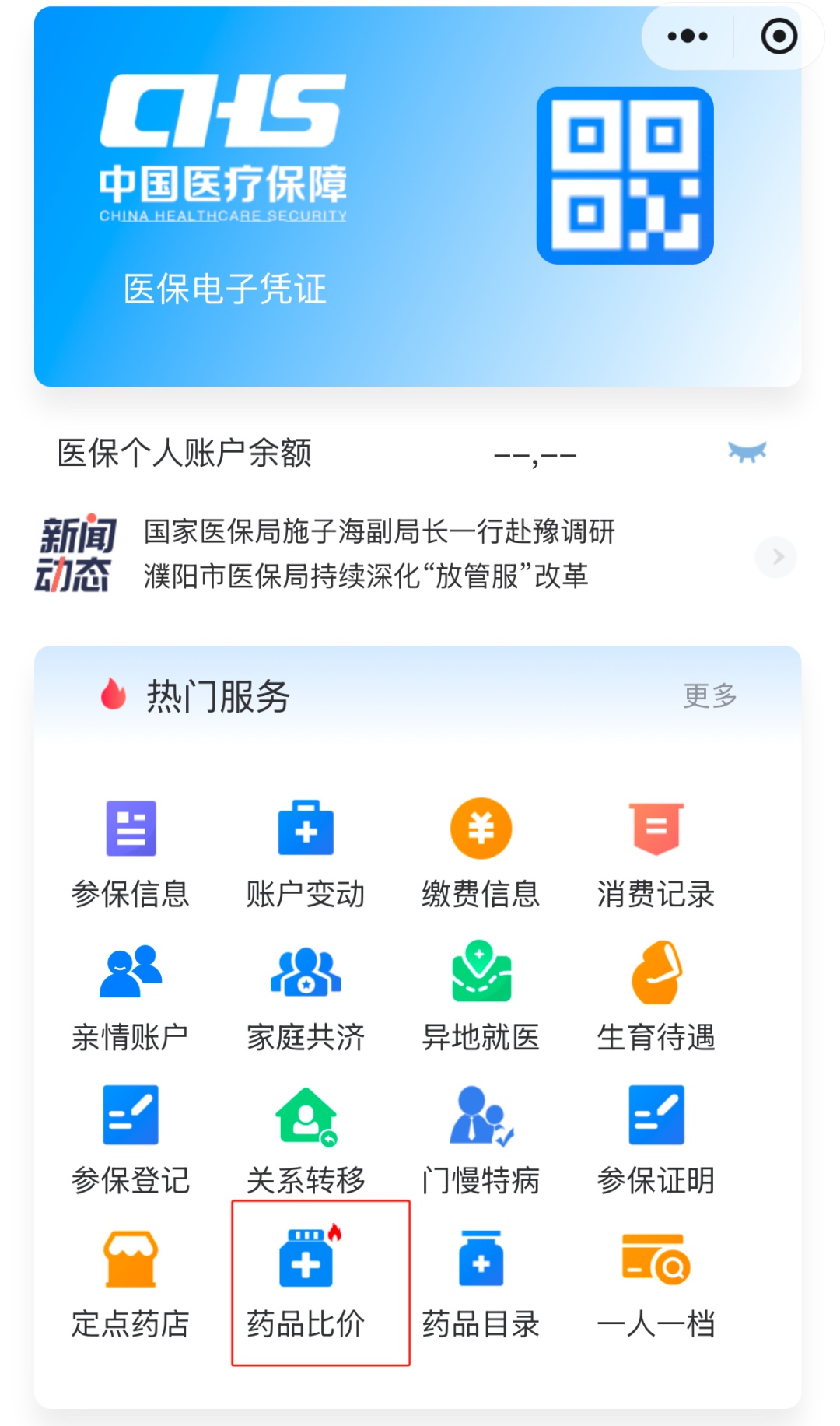Image resolution: width=840 pixels, height=1426 pixels.
Task: Start 参保登记
Action: click(131, 1140)
